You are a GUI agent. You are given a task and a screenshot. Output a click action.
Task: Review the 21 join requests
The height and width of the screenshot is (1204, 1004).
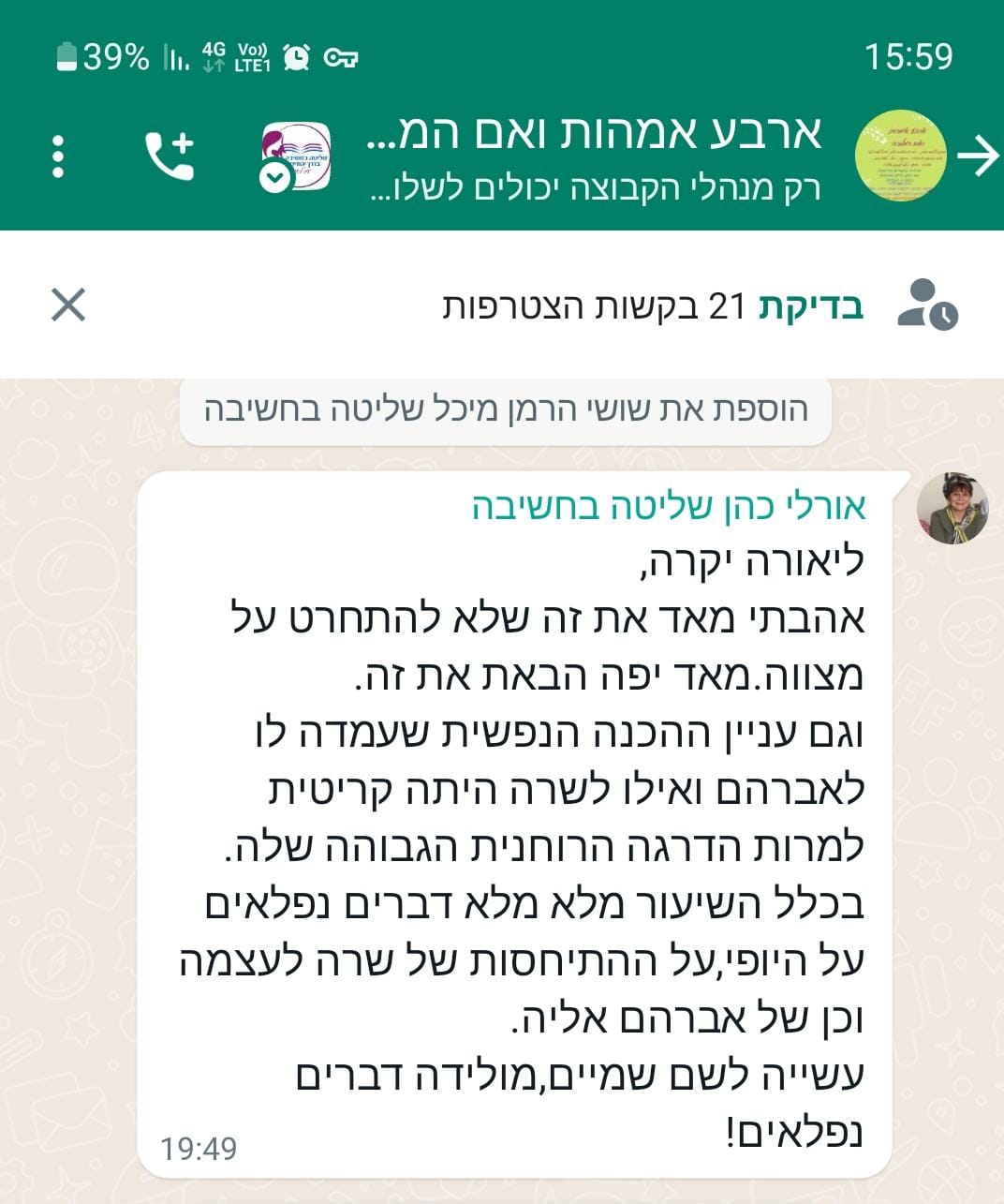click(x=809, y=305)
